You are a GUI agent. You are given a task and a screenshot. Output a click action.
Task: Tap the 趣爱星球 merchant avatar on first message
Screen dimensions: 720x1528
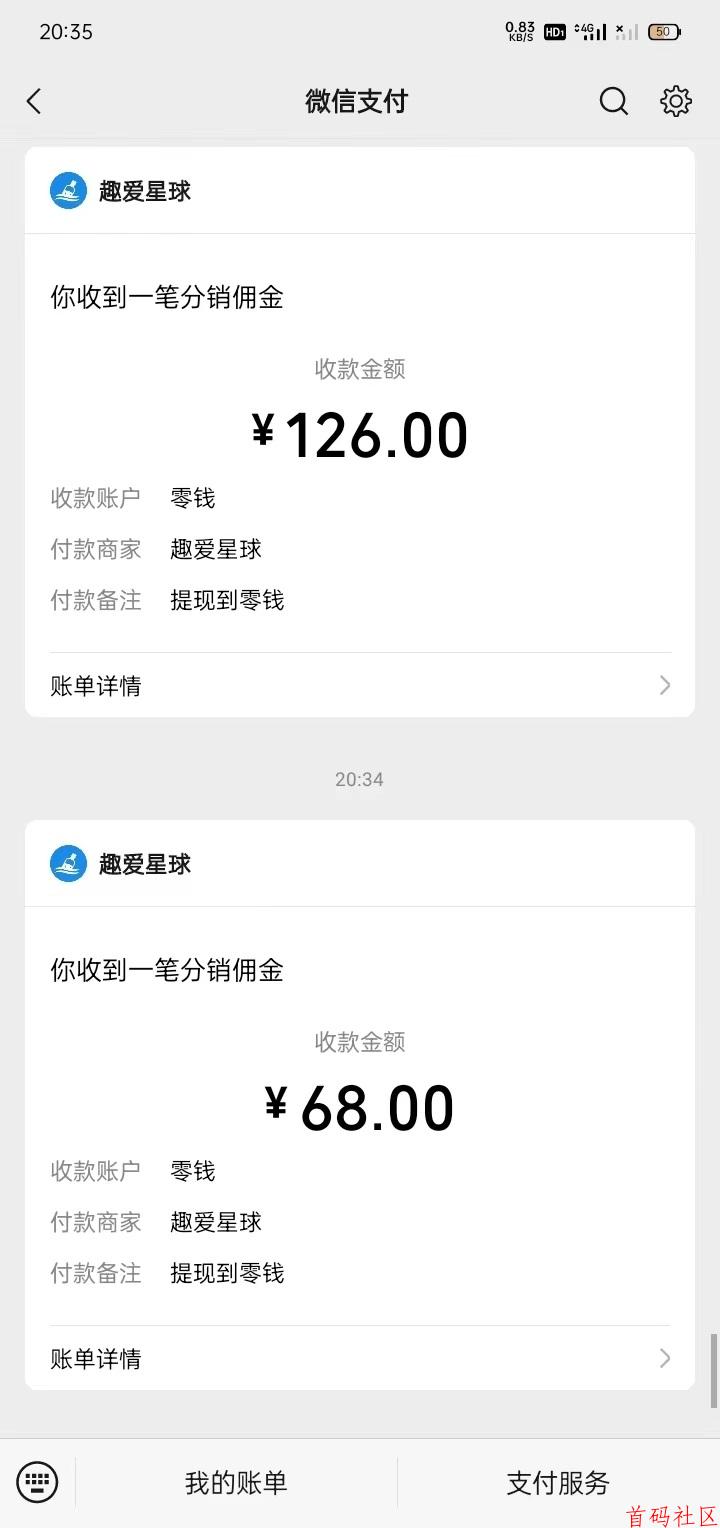point(67,190)
